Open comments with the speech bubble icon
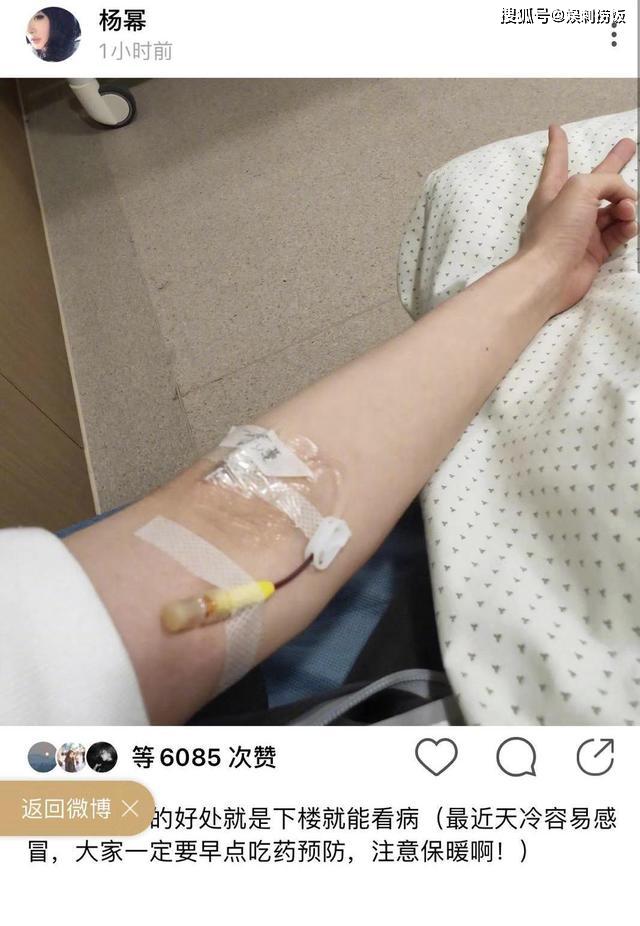The height and width of the screenshot is (926, 640). coord(516,757)
